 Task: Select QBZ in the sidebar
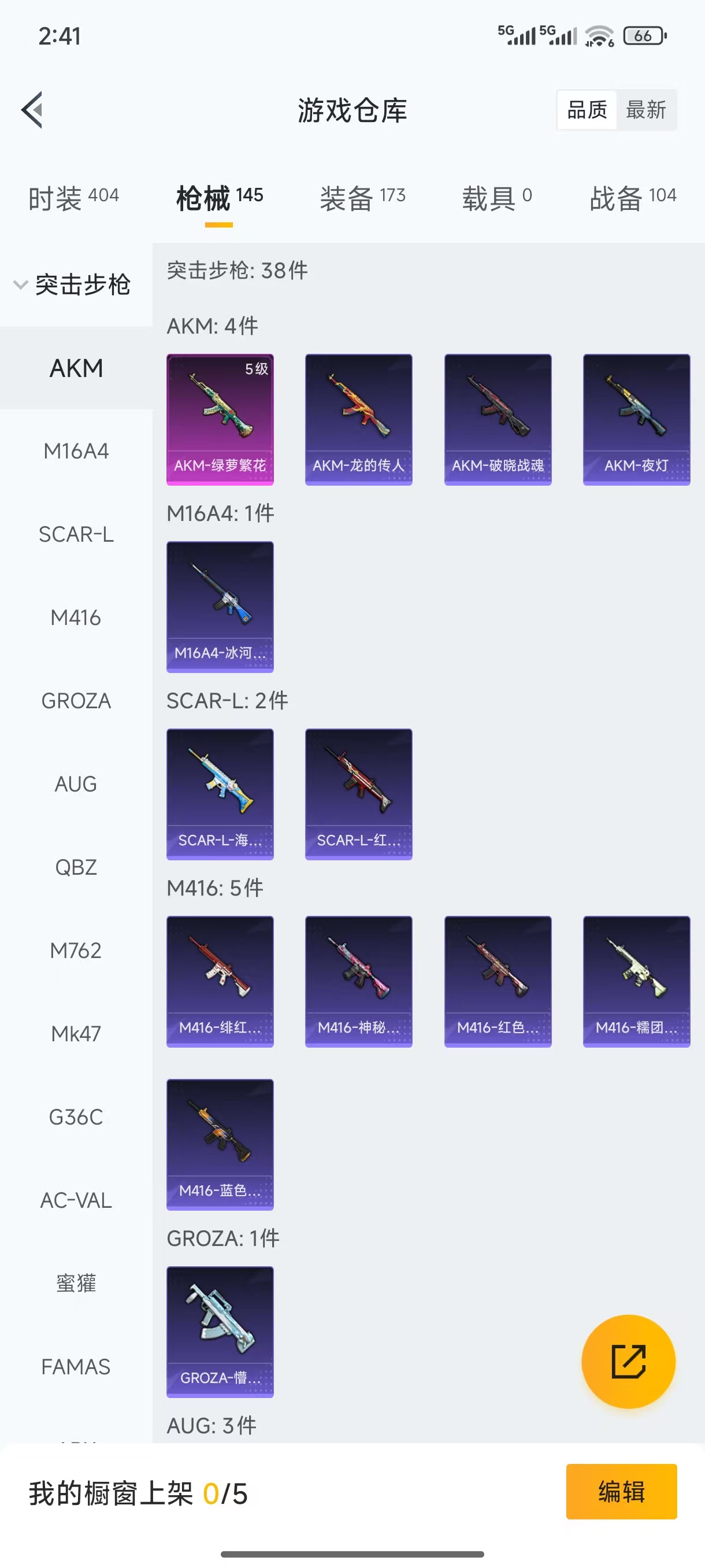tap(76, 867)
